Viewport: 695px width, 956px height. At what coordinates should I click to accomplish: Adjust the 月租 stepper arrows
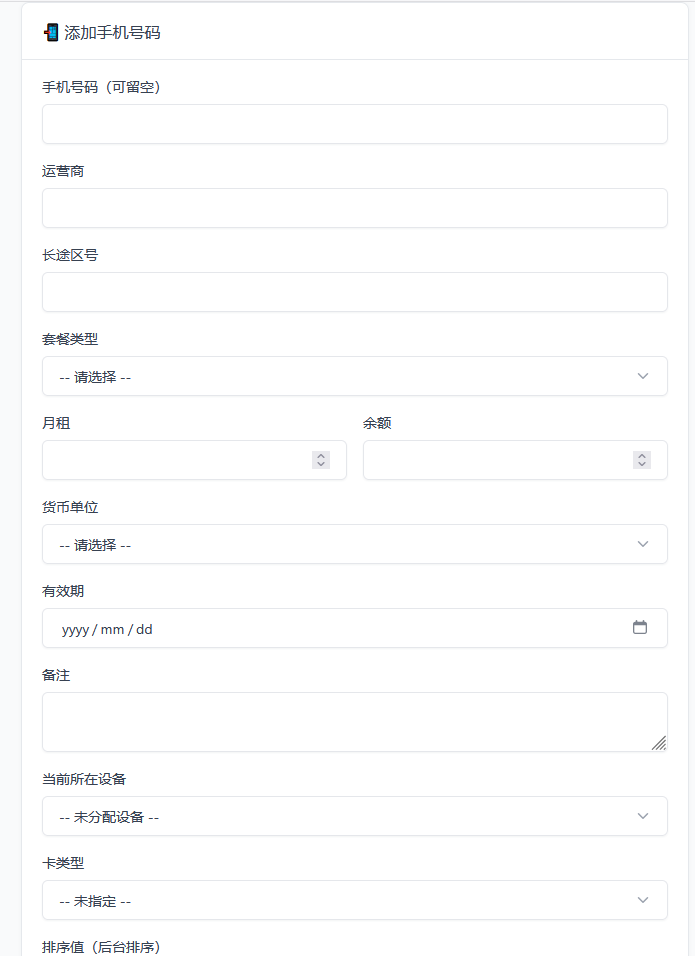point(321,460)
